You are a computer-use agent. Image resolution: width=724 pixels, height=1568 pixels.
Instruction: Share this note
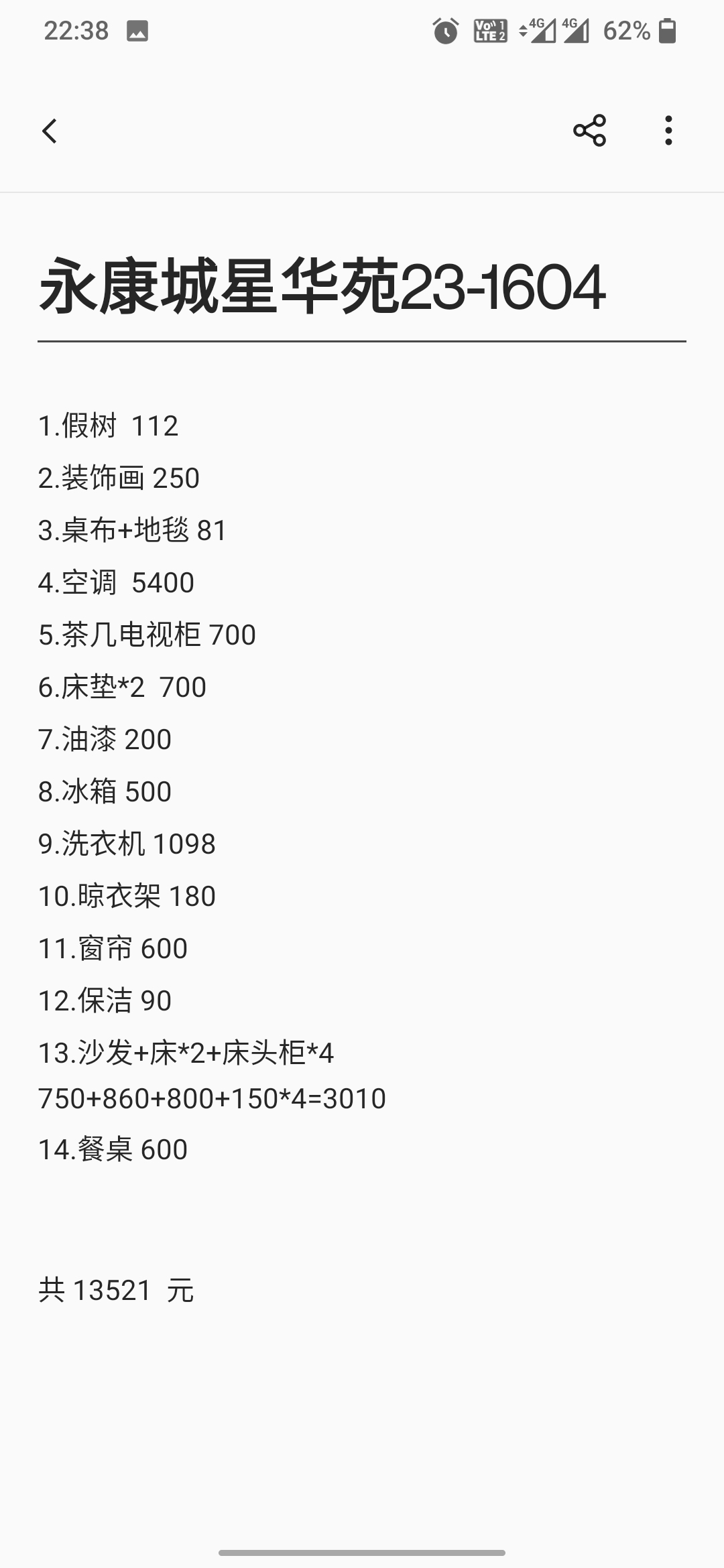(589, 131)
